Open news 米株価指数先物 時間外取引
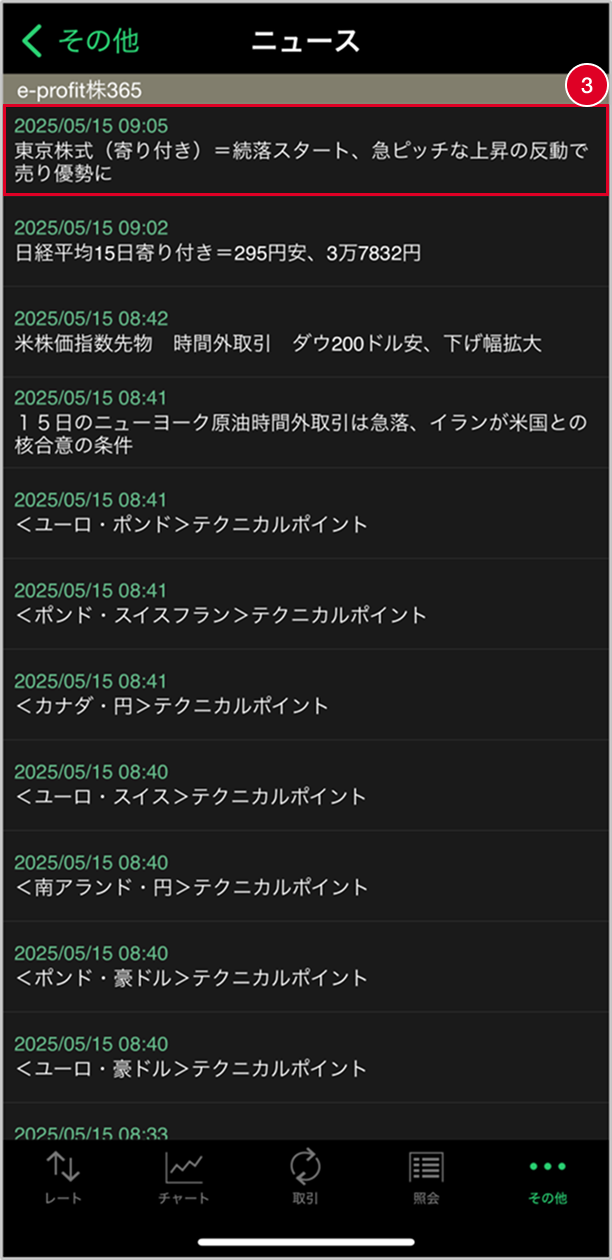612x1260 pixels. [x=300, y=332]
